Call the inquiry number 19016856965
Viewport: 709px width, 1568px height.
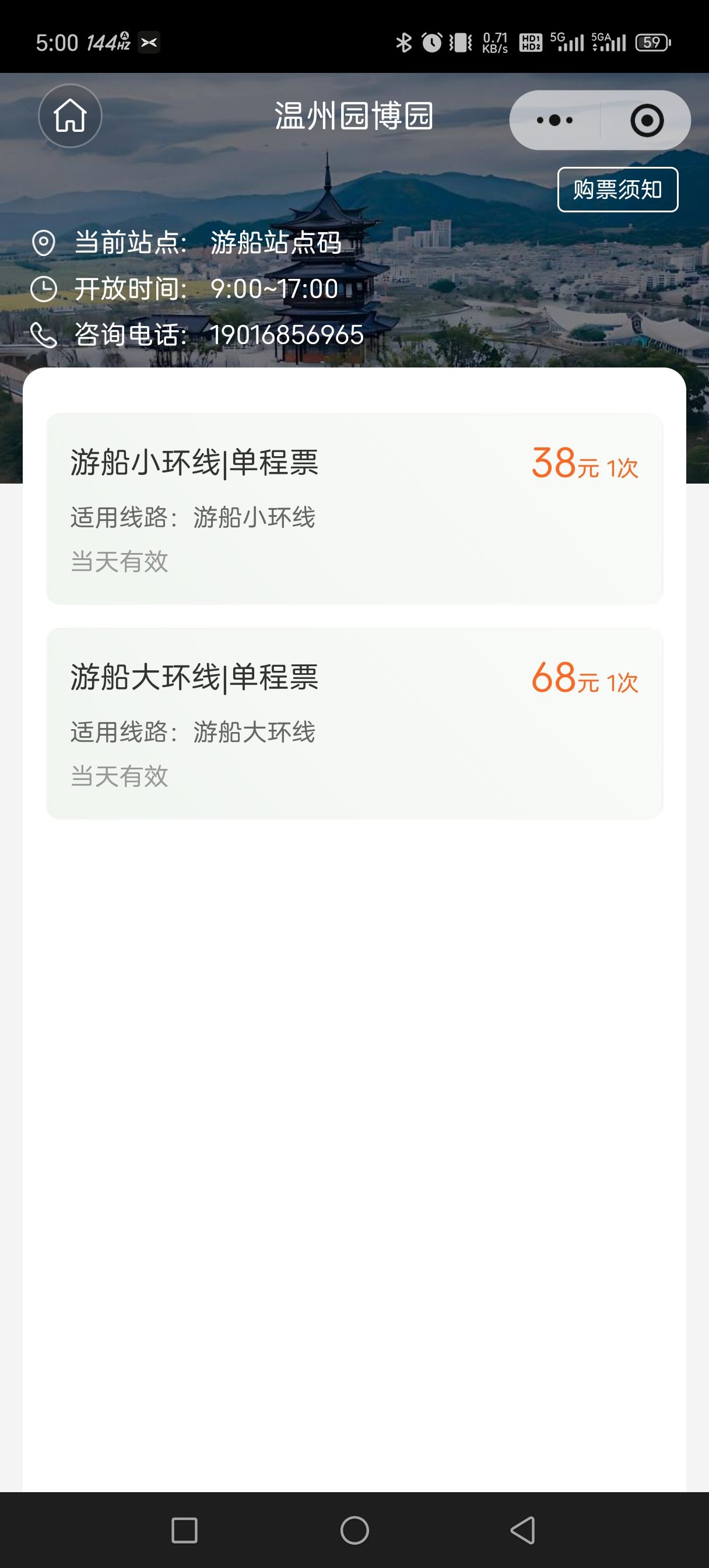pyautogui.click(x=286, y=335)
